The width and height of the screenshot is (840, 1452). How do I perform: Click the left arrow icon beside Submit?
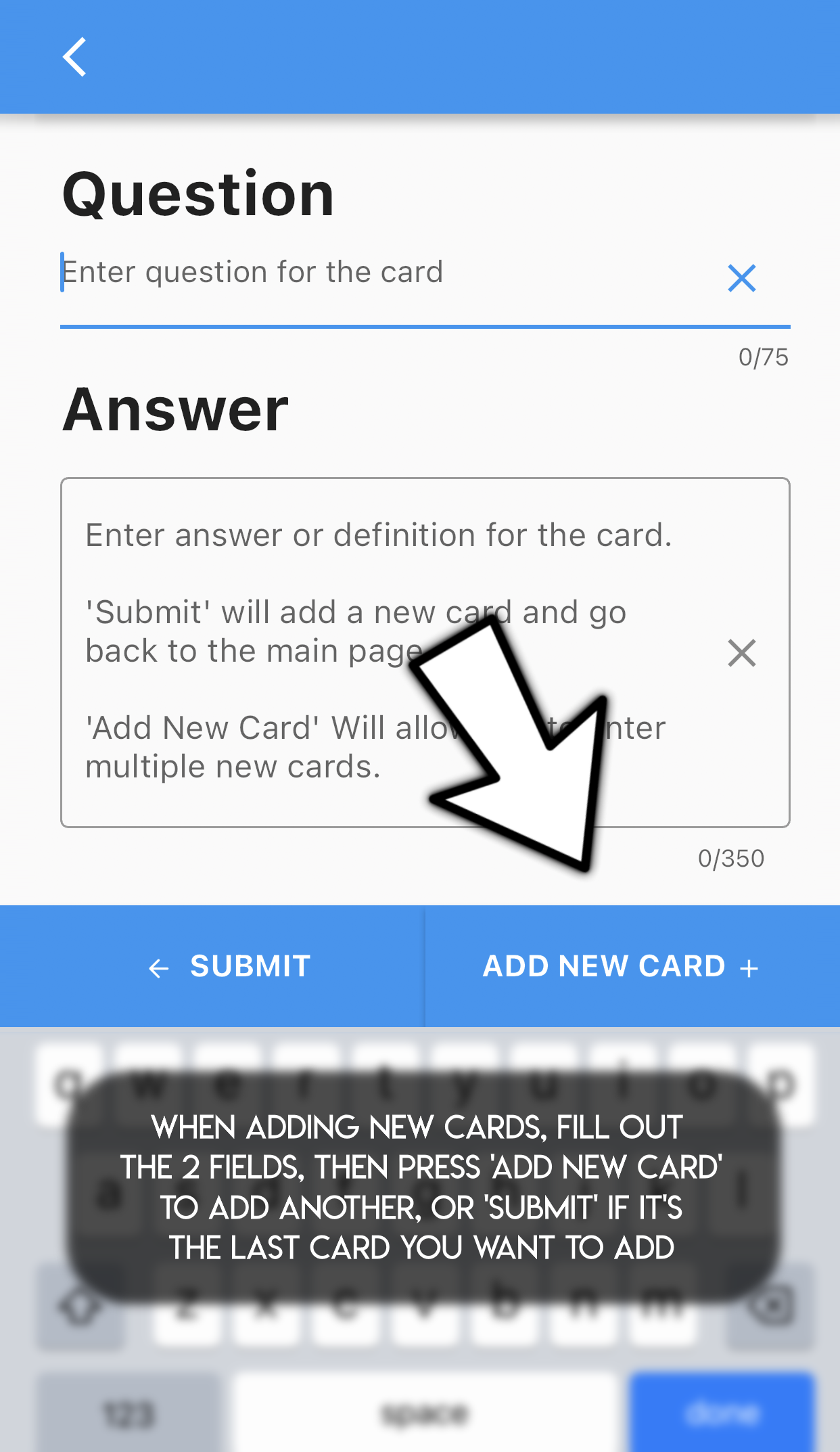(160, 967)
